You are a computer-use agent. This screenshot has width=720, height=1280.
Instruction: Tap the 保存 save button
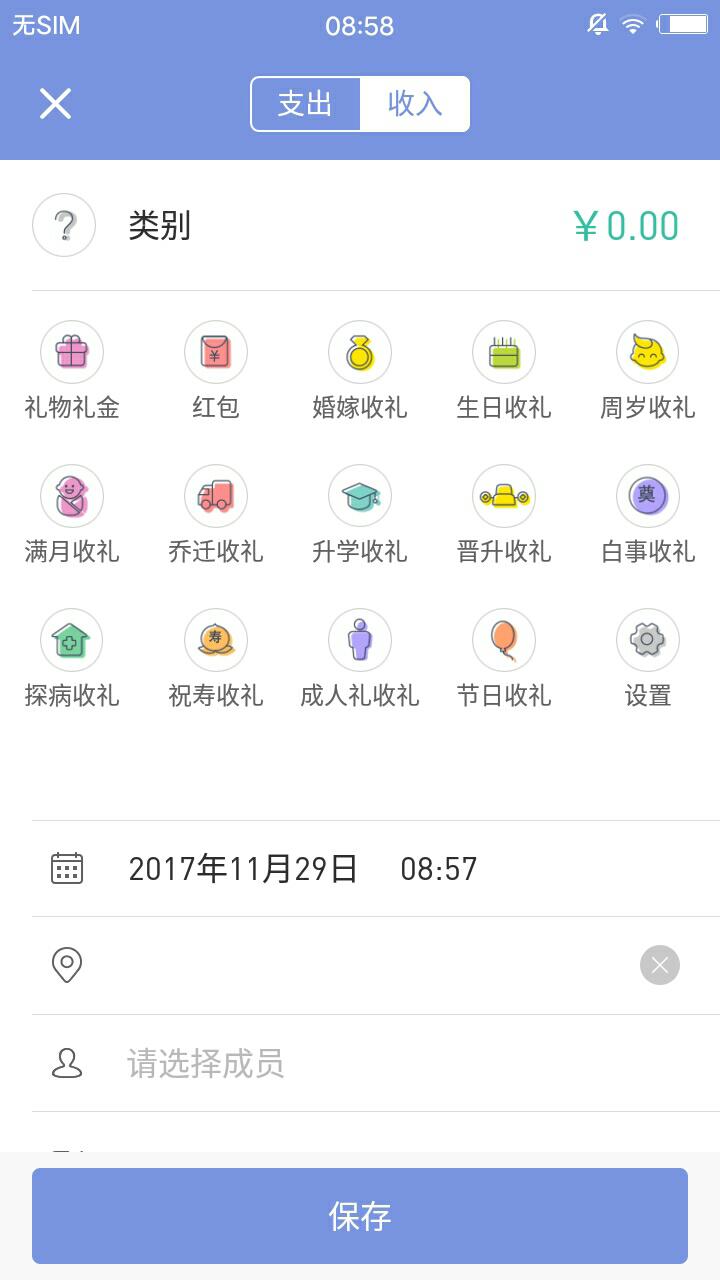(x=360, y=1216)
